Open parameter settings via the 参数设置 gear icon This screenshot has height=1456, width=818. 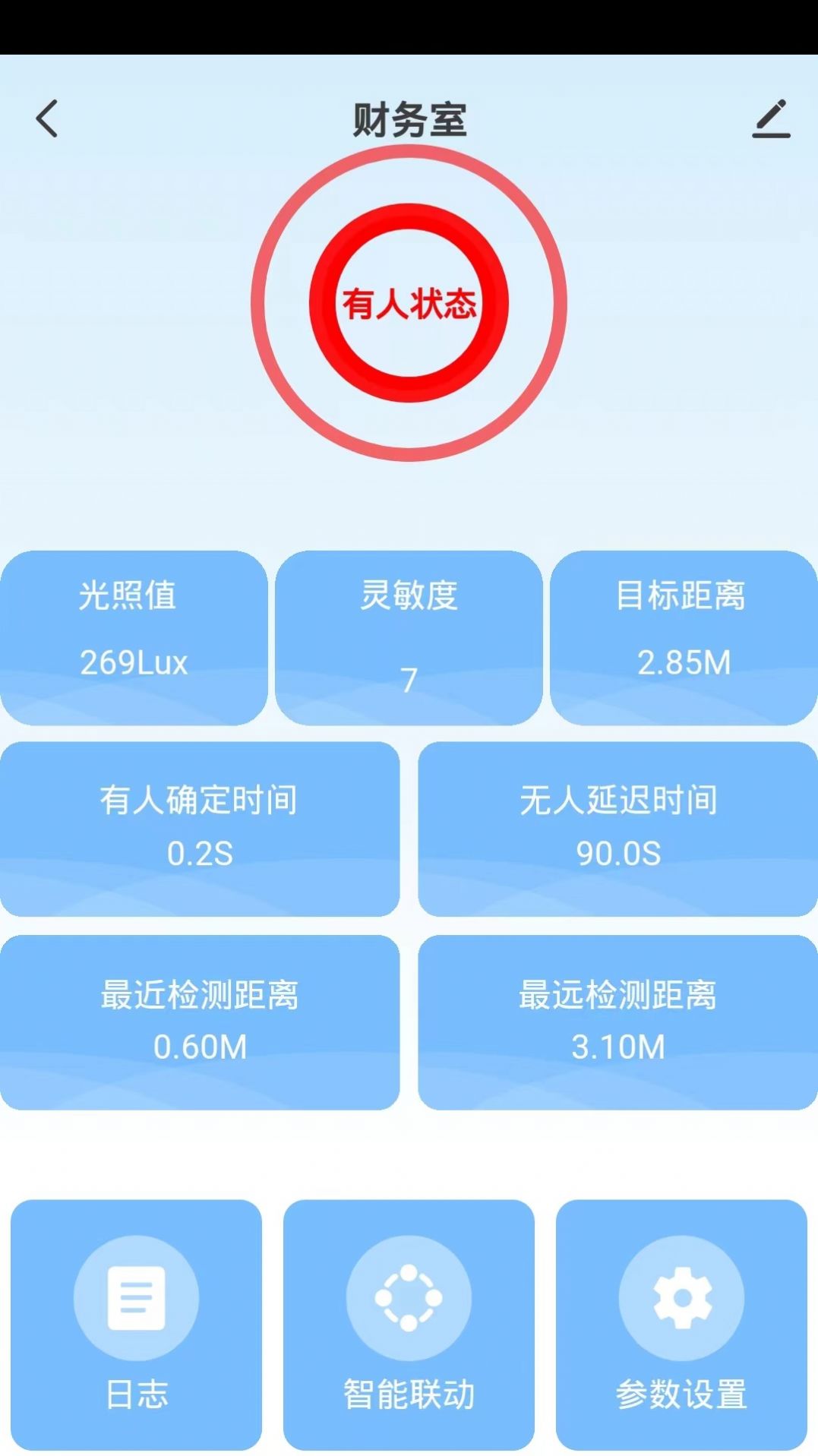click(680, 1297)
